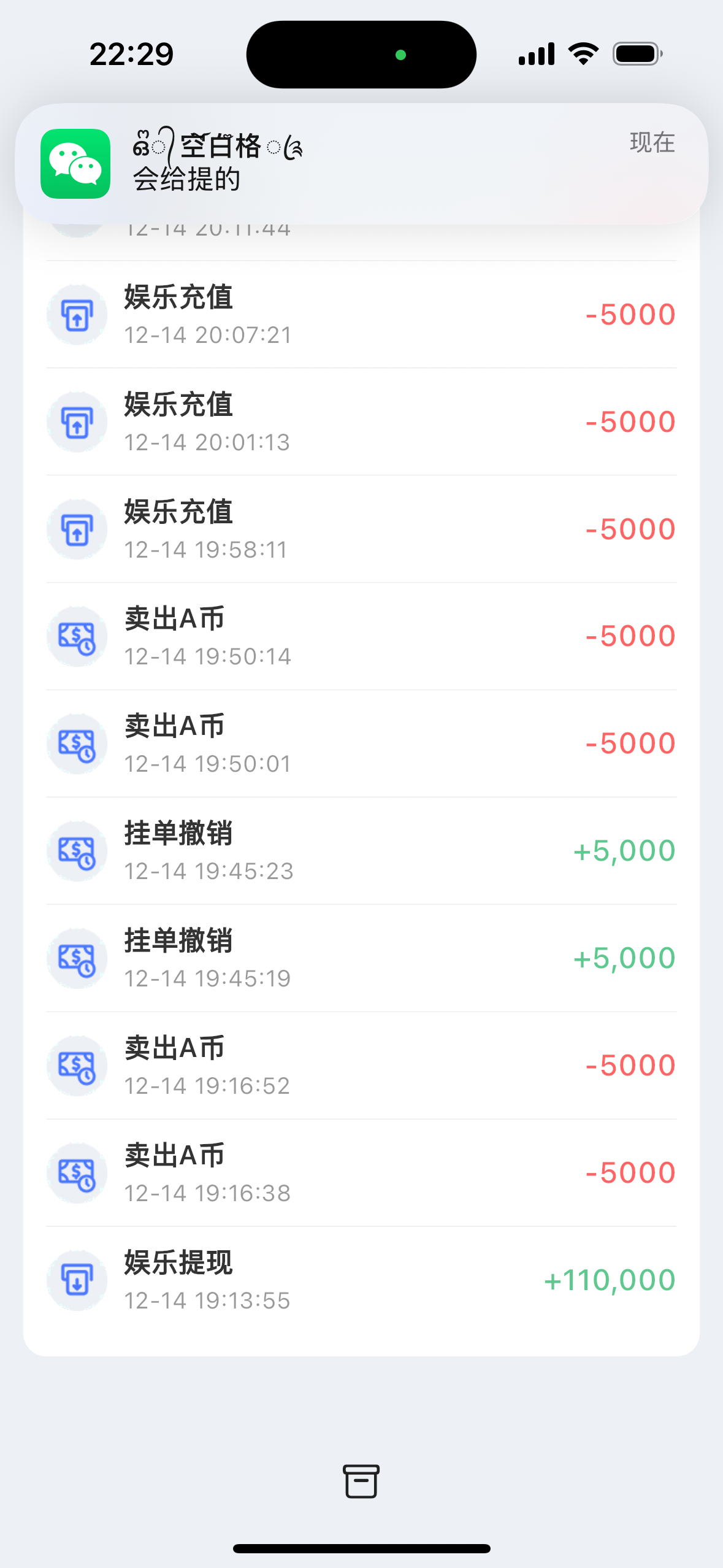The width and height of the screenshot is (723, 1568).
Task: Tap the archive box icon at the bottom
Action: (361, 1481)
